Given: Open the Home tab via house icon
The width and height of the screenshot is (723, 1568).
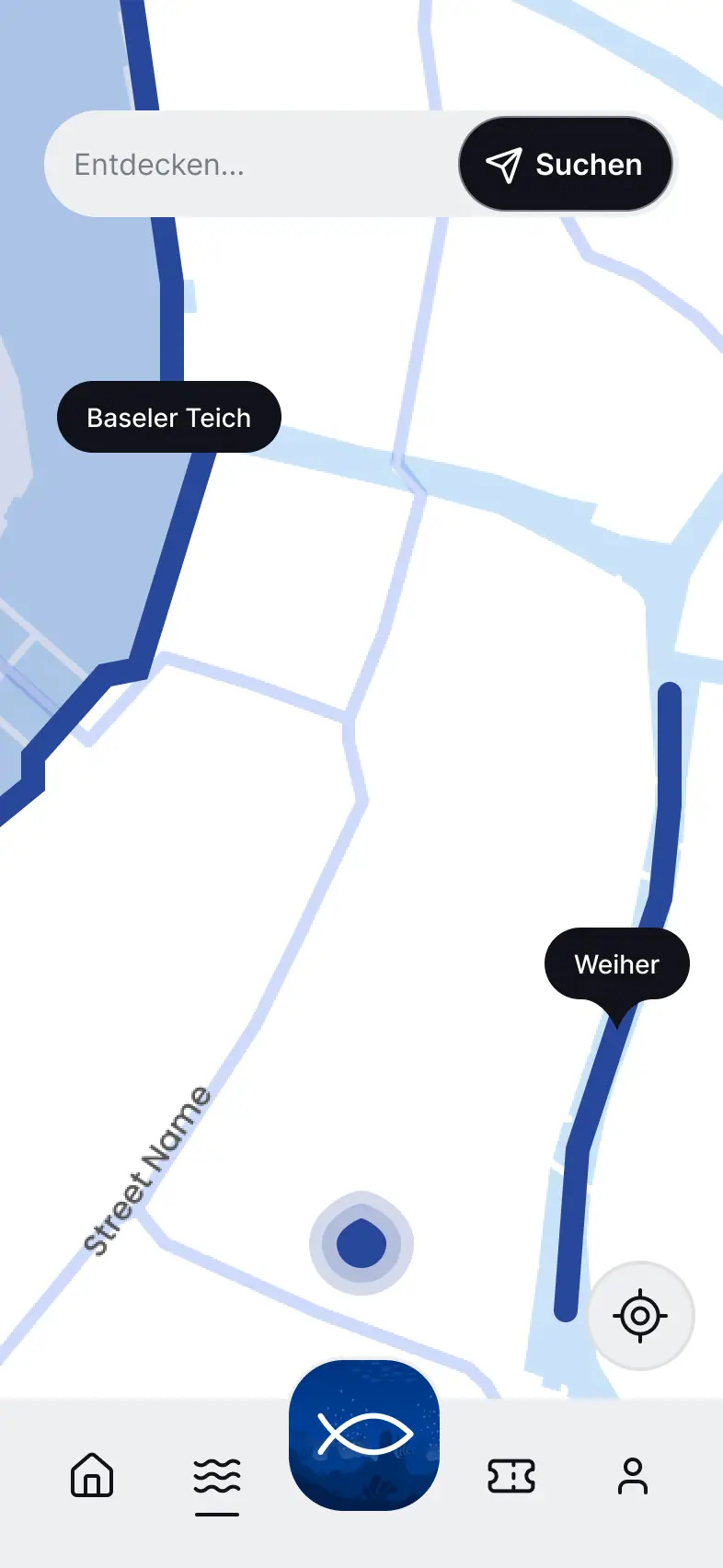Looking at the screenshot, I should [91, 1477].
